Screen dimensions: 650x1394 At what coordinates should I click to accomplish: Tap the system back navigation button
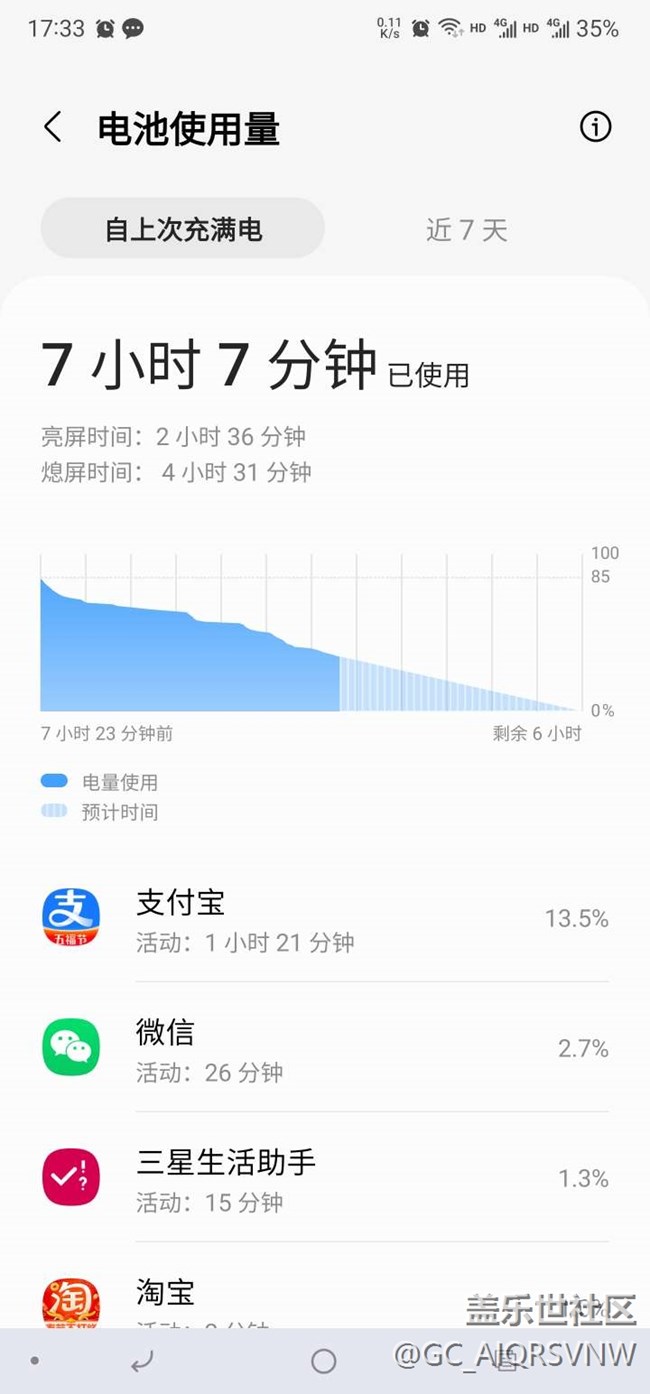[x=143, y=1361]
